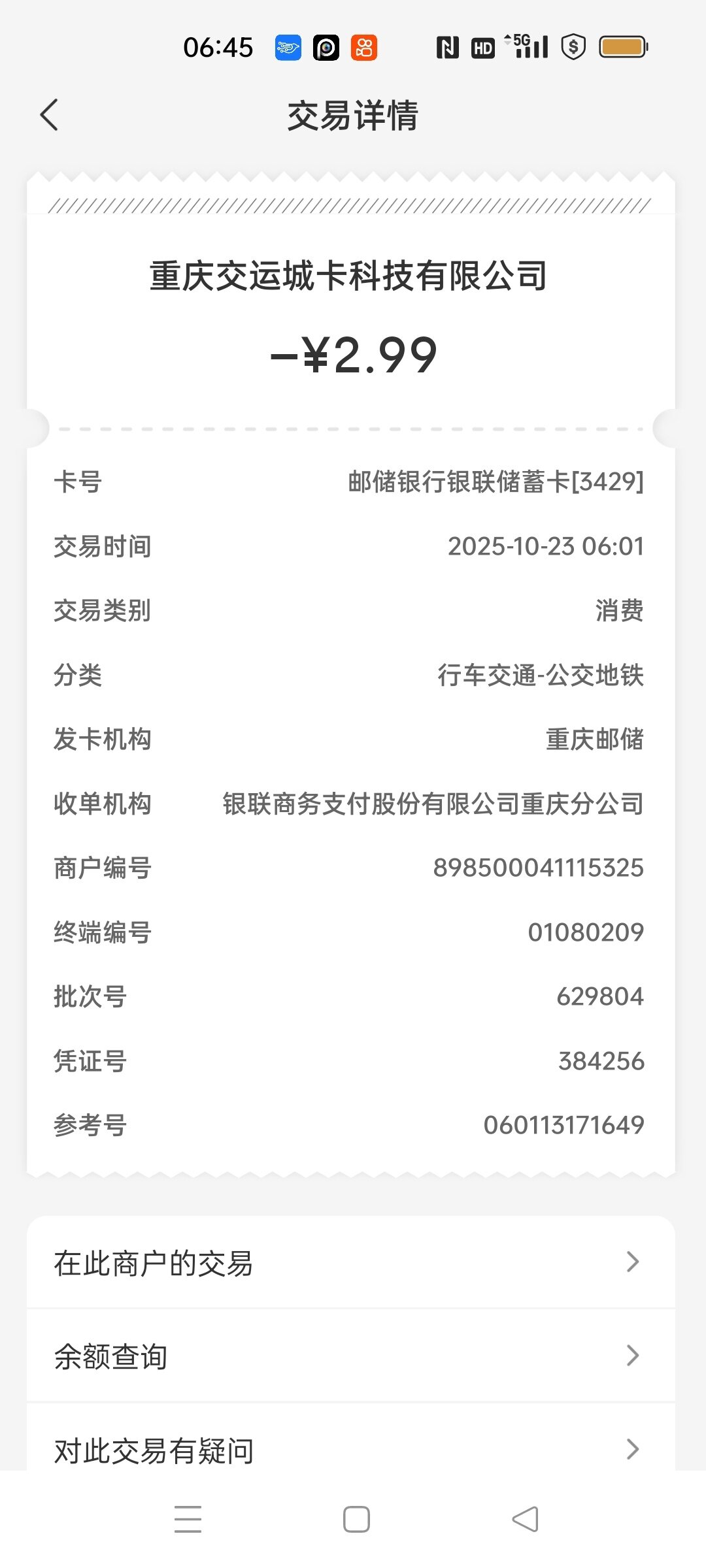The height and width of the screenshot is (1568, 706).
Task: Open 在此商户的交易
Action: (x=350, y=1262)
